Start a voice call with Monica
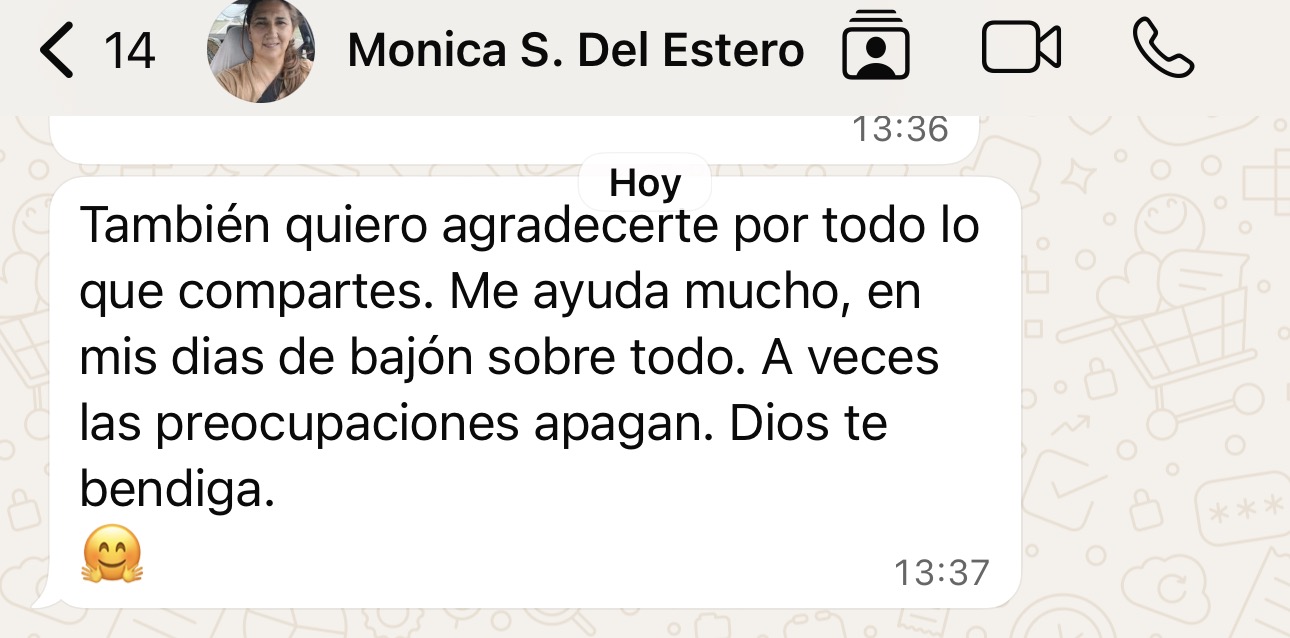The width and height of the screenshot is (1290, 638). click(1163, 48)
